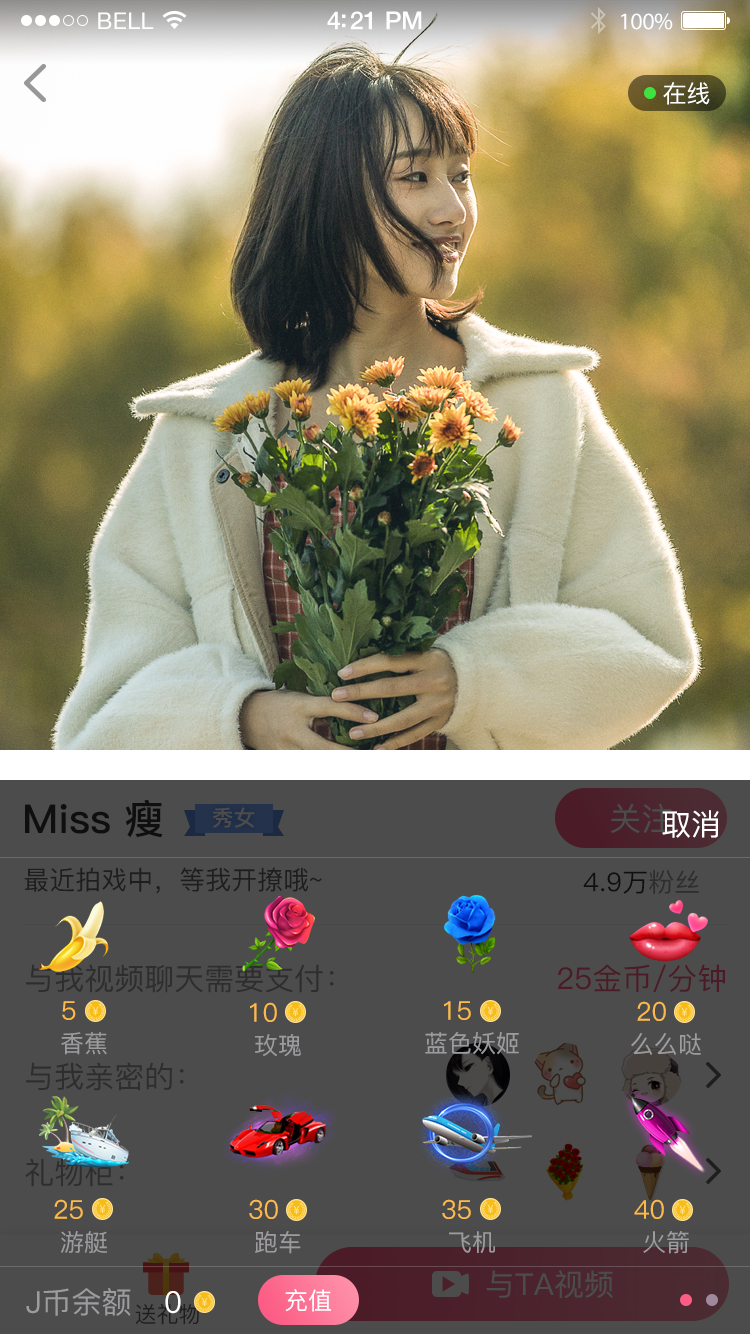Viewport: 750px width, 1334px height.
Task: Tap the gift page indicator dots
Action: click(699, 1300)
